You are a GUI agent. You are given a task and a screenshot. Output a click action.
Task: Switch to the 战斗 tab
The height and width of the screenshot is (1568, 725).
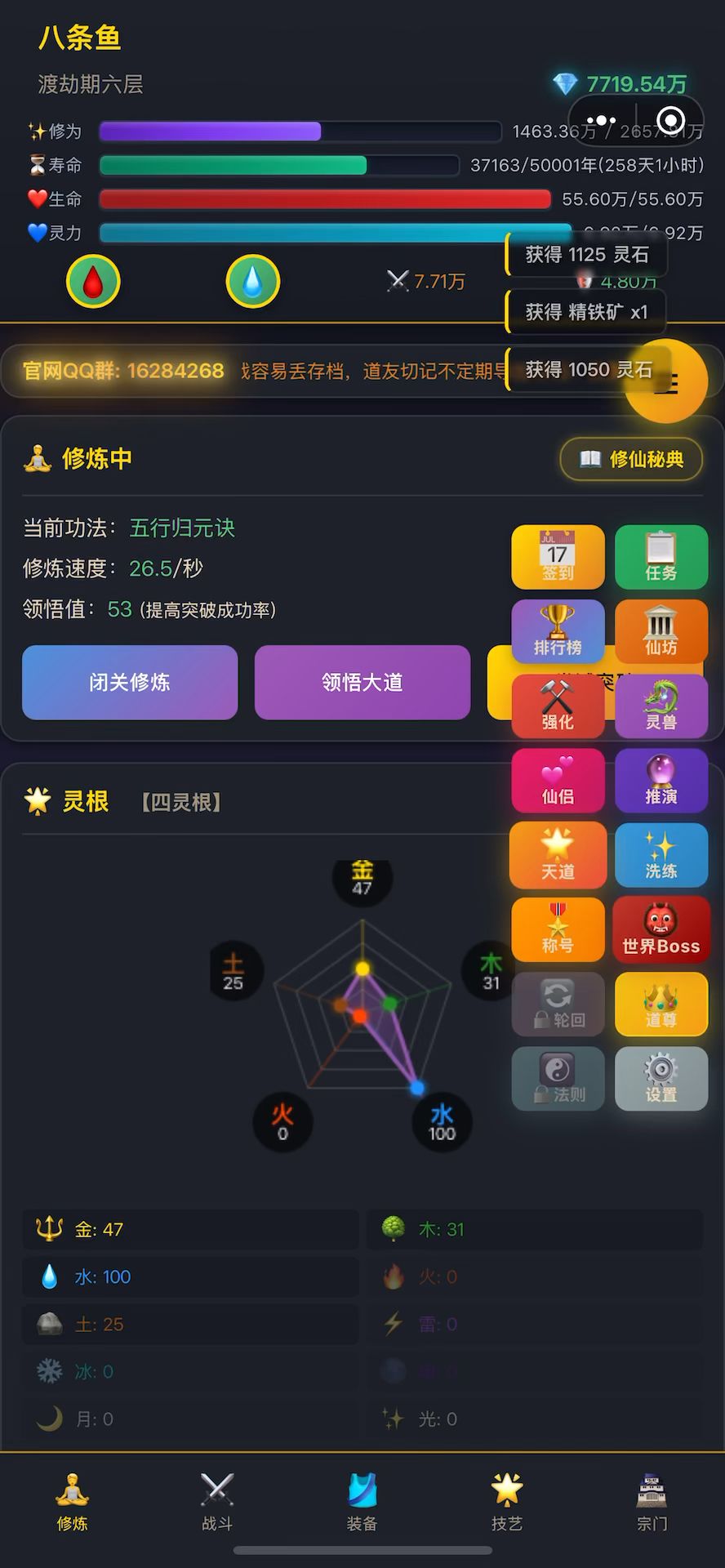click(217, 1503)
